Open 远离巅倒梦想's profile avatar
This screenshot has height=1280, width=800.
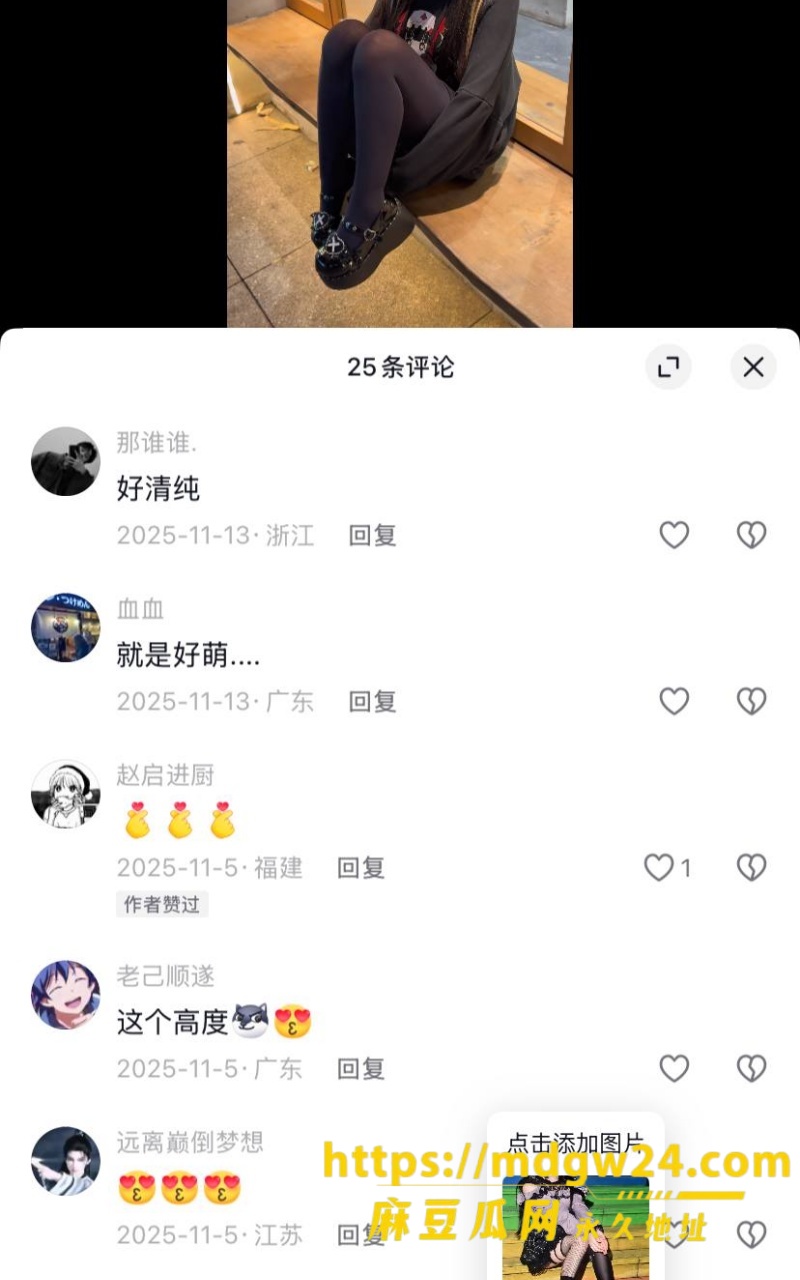[x=66, y=1161]
